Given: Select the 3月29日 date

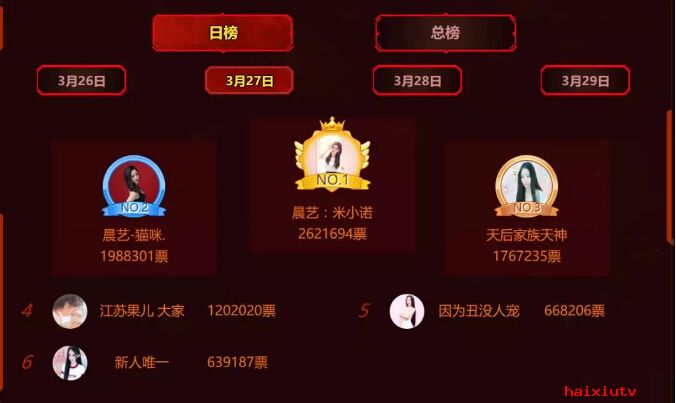Looking at the screenshot, I should tap(585, 80).
